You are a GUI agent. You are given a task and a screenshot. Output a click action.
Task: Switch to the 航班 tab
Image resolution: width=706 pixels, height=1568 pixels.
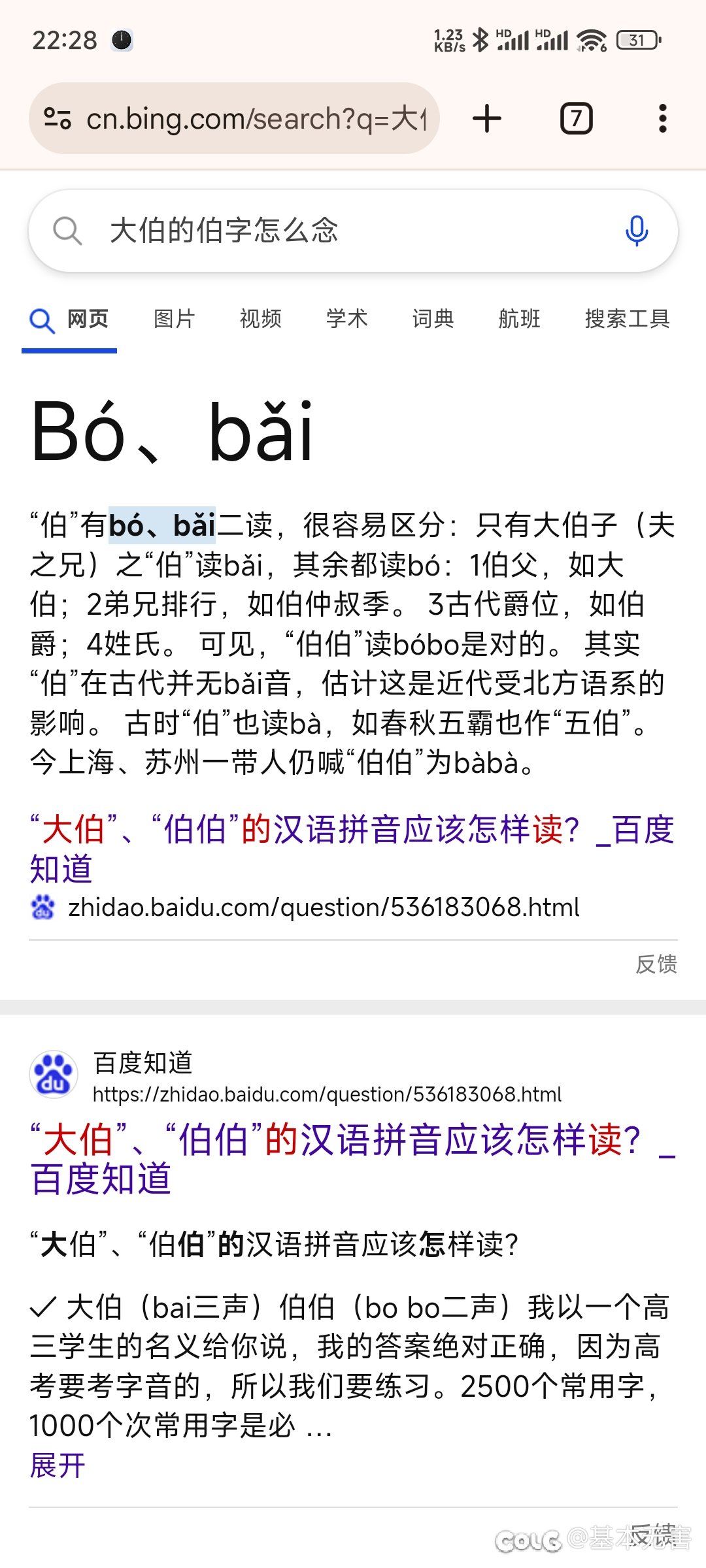click(x=519, y=319)
